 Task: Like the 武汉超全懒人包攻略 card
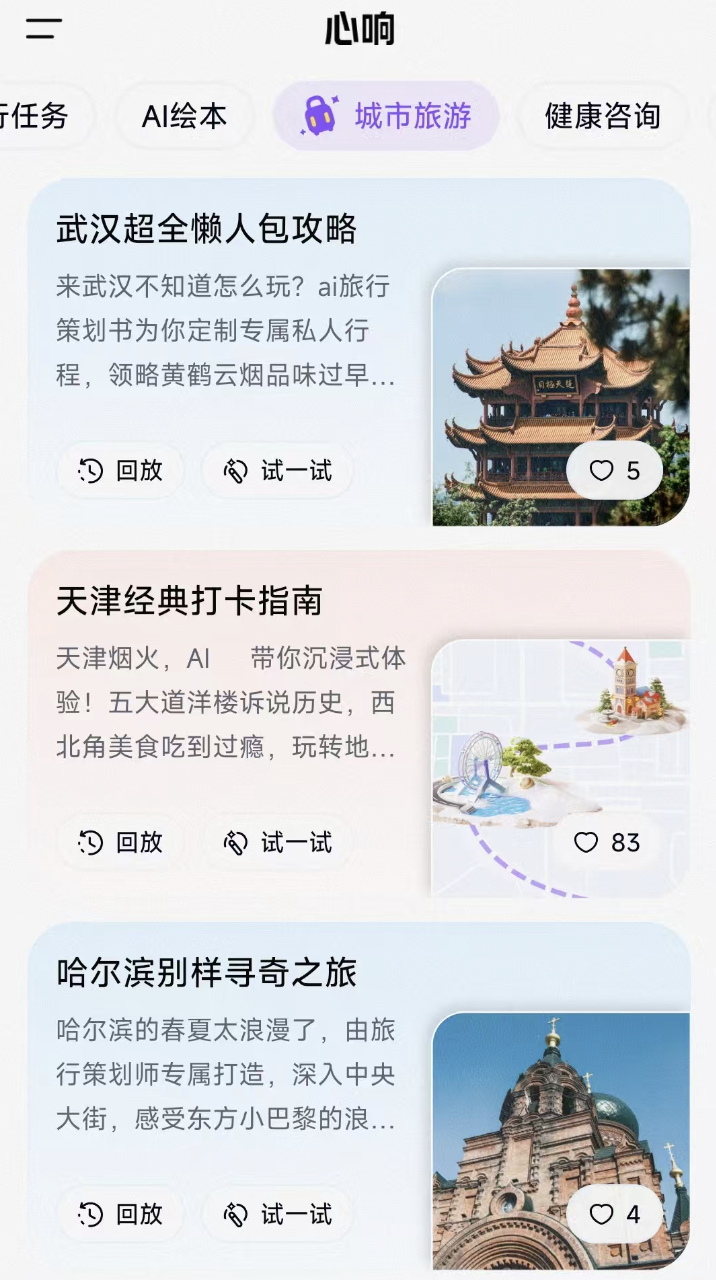point(614,471)
